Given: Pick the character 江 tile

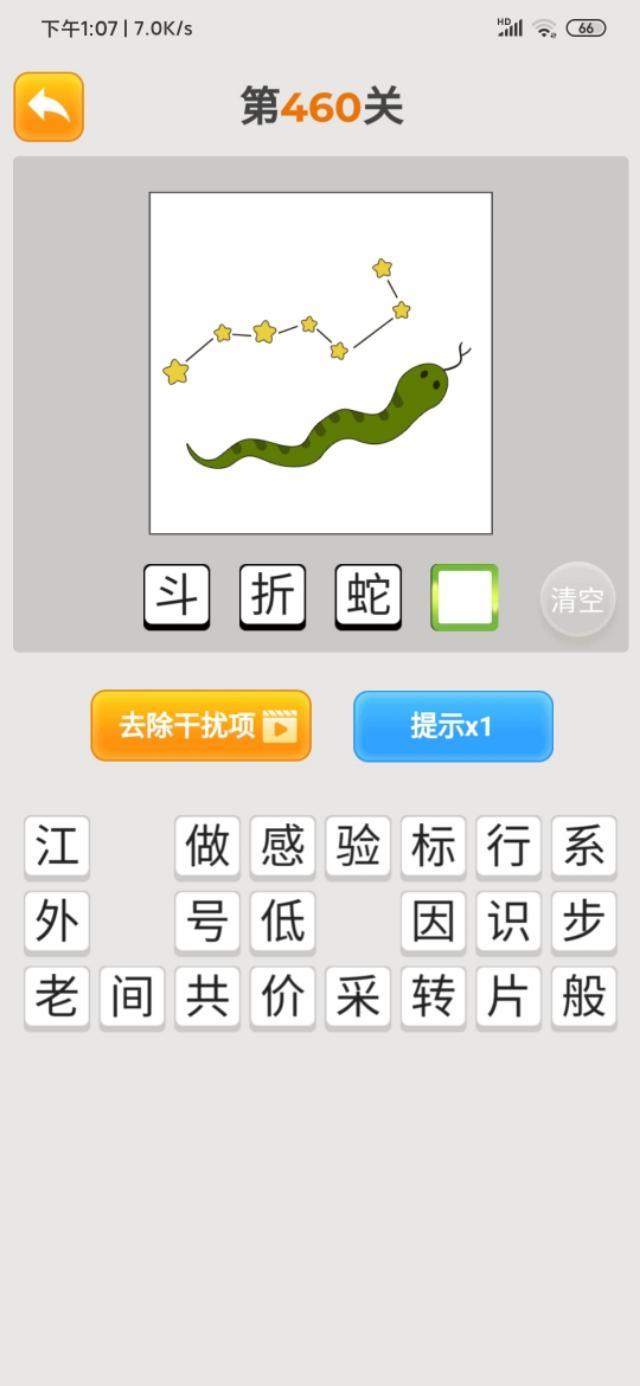Looking at the screenshot, I should [x=57, y=846].
